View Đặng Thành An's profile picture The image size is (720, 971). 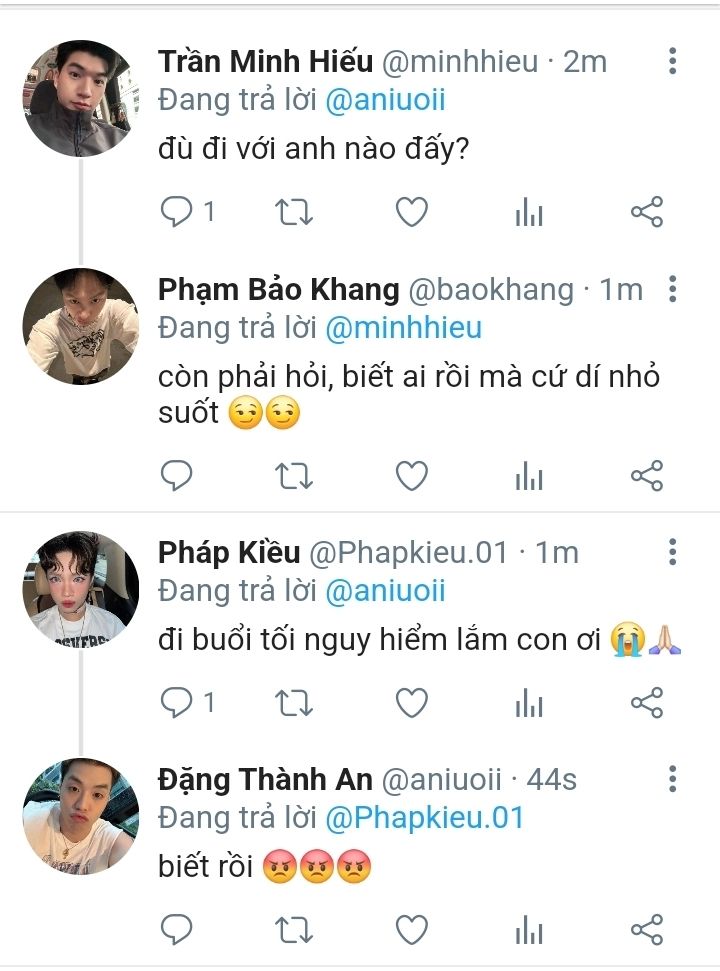pos(80,816)
